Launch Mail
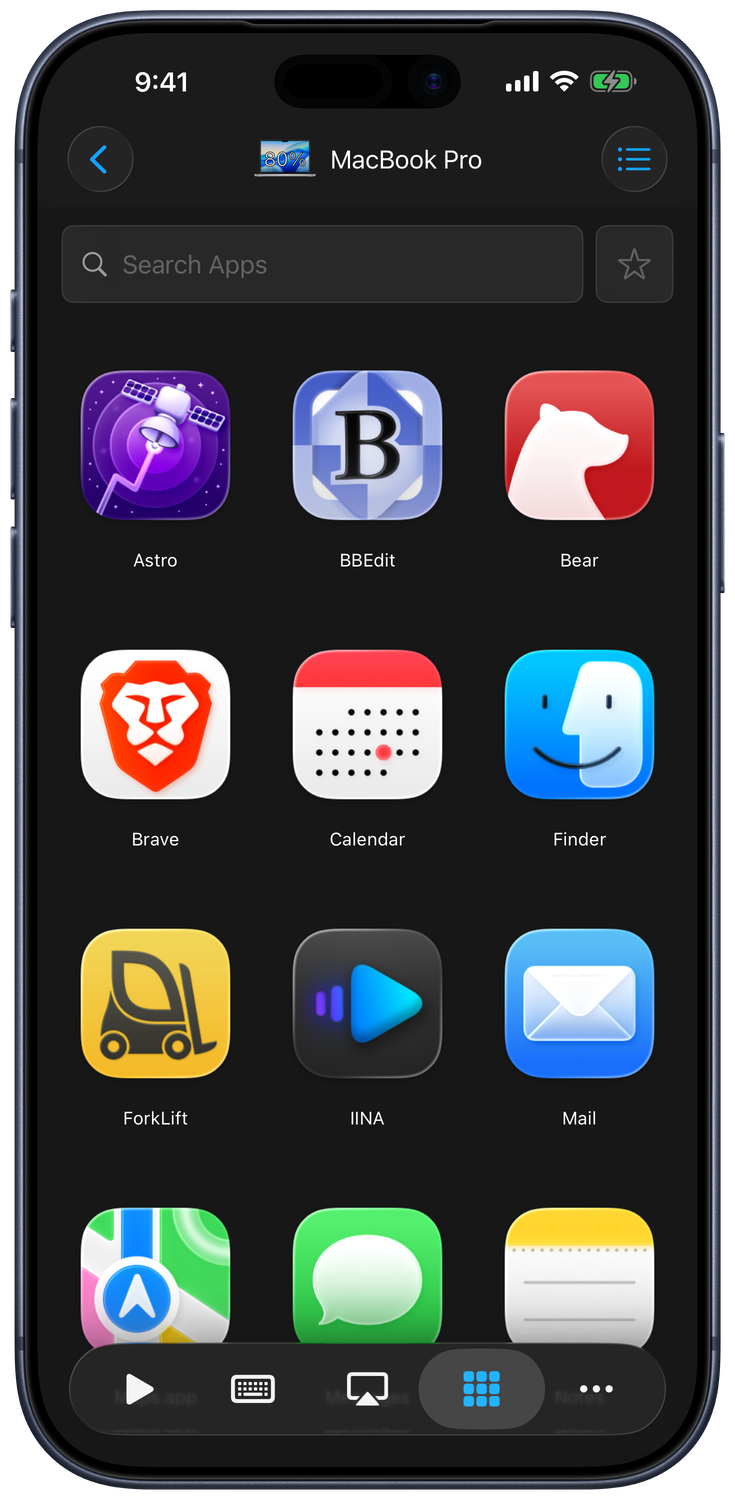This screenshot has width=735, height=1500. point(579,1003)
